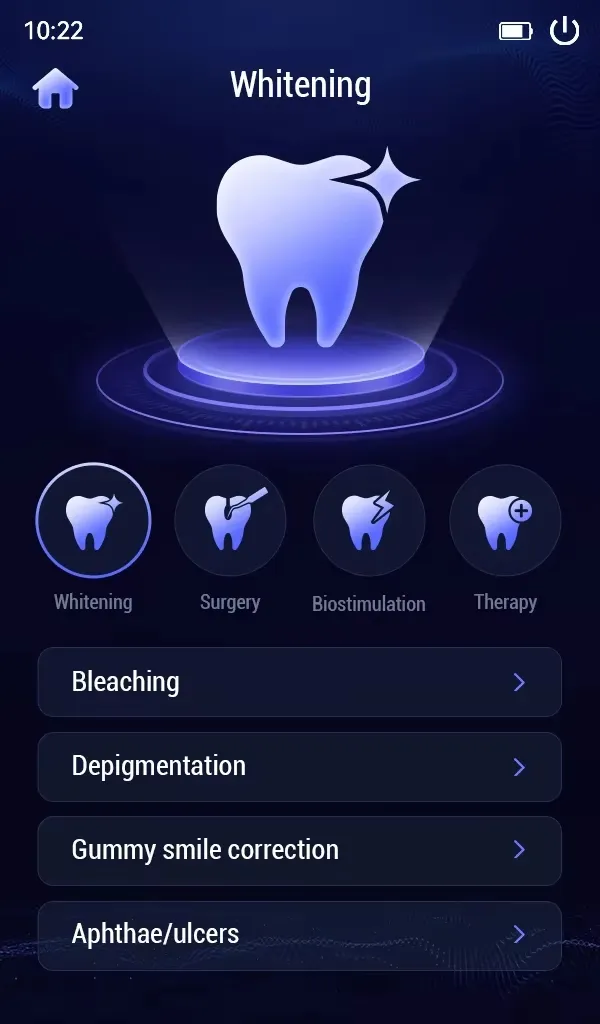Tap the power icon
This screenshot has height=1024, width=600.
click(x=565, y=31)
